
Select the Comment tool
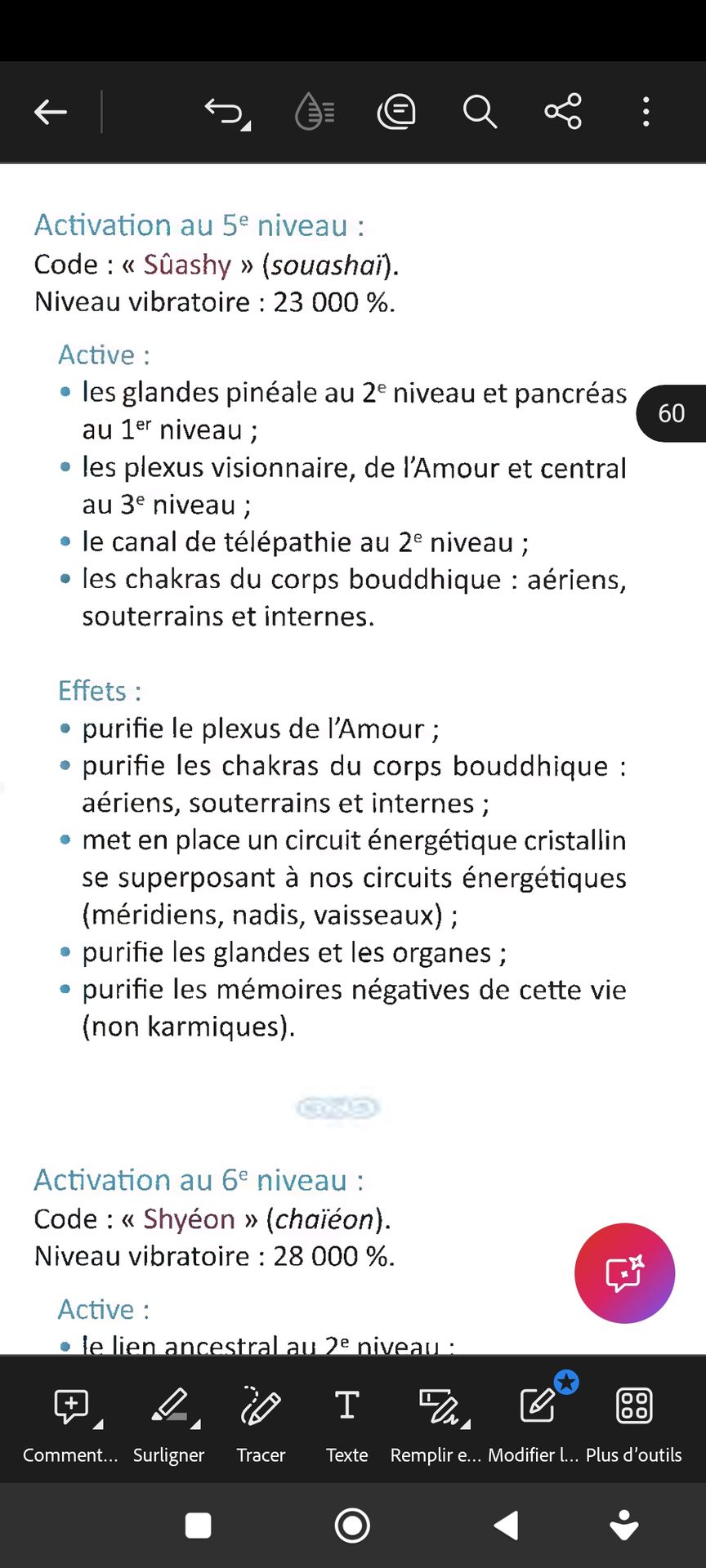click(71, 1422)
